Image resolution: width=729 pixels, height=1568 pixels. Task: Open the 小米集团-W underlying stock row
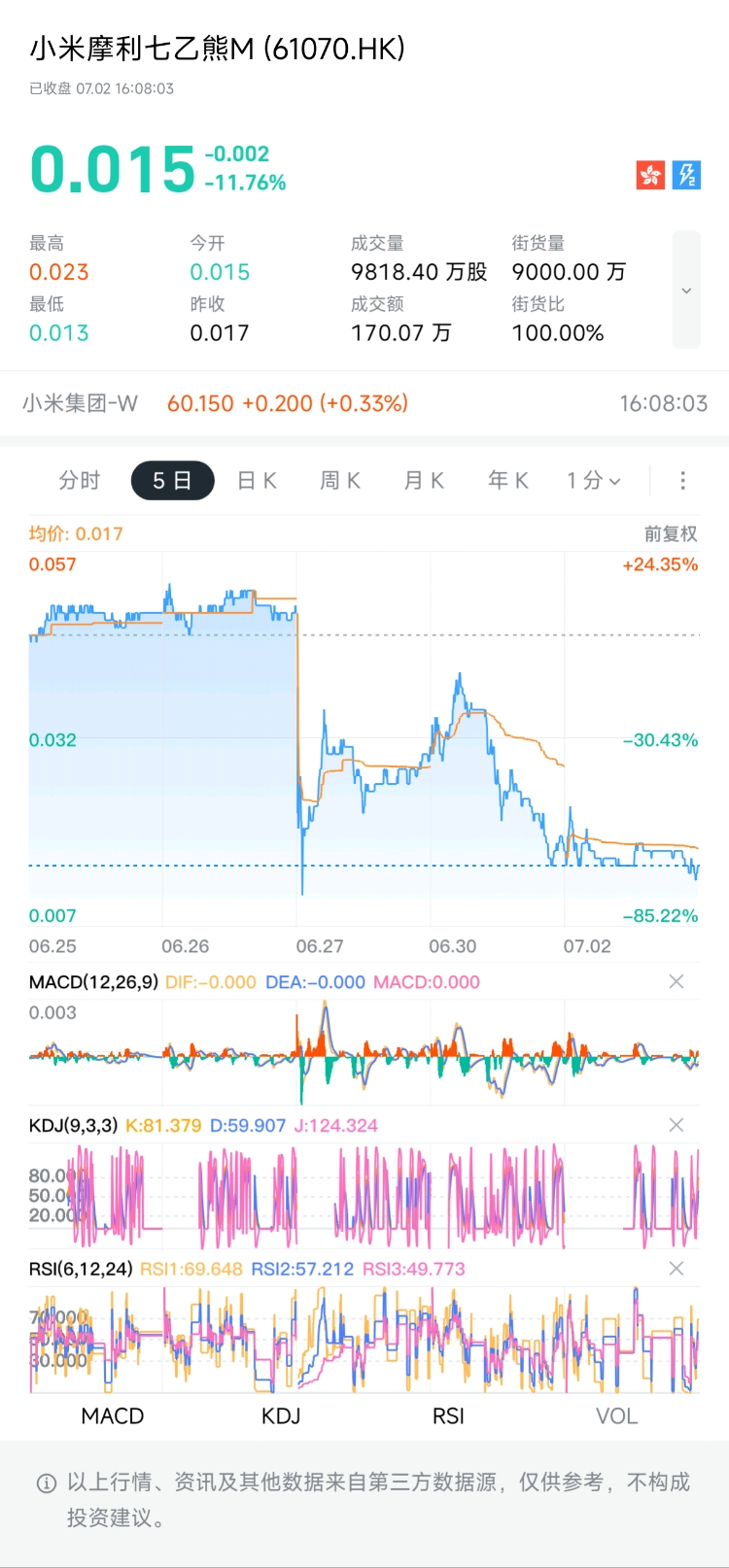(x=364, y=403)
